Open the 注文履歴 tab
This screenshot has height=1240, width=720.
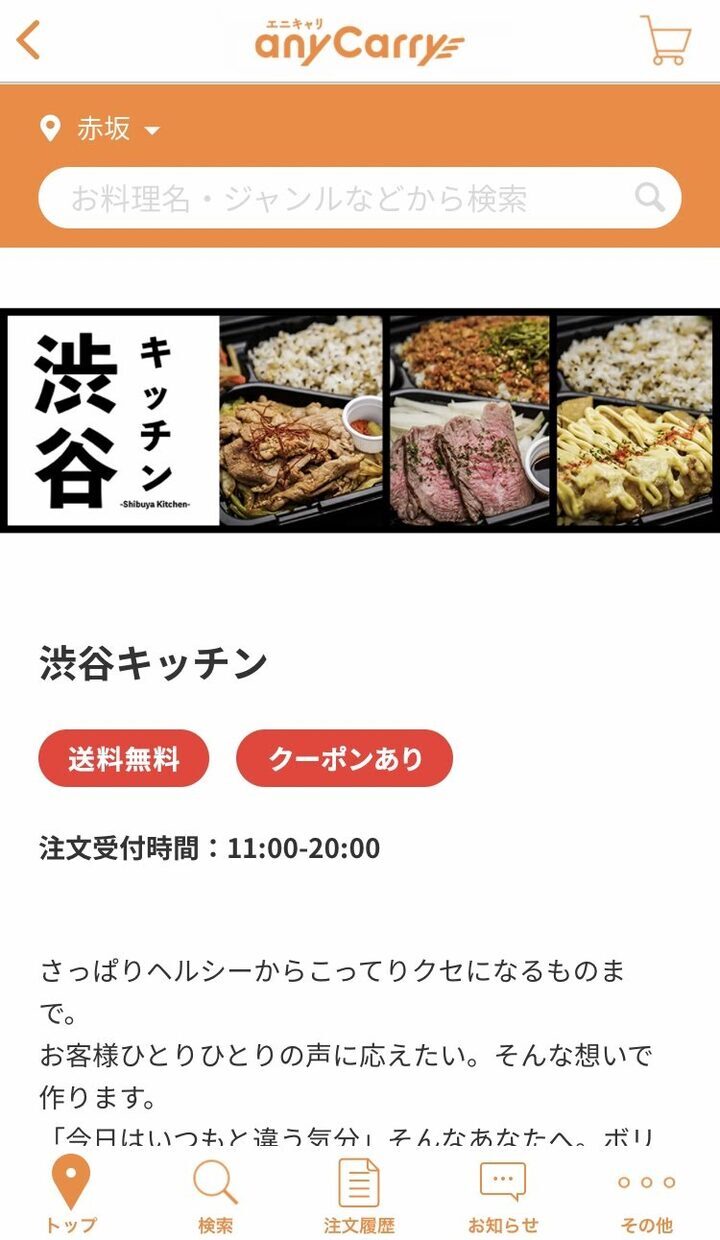pos(359,1195)
